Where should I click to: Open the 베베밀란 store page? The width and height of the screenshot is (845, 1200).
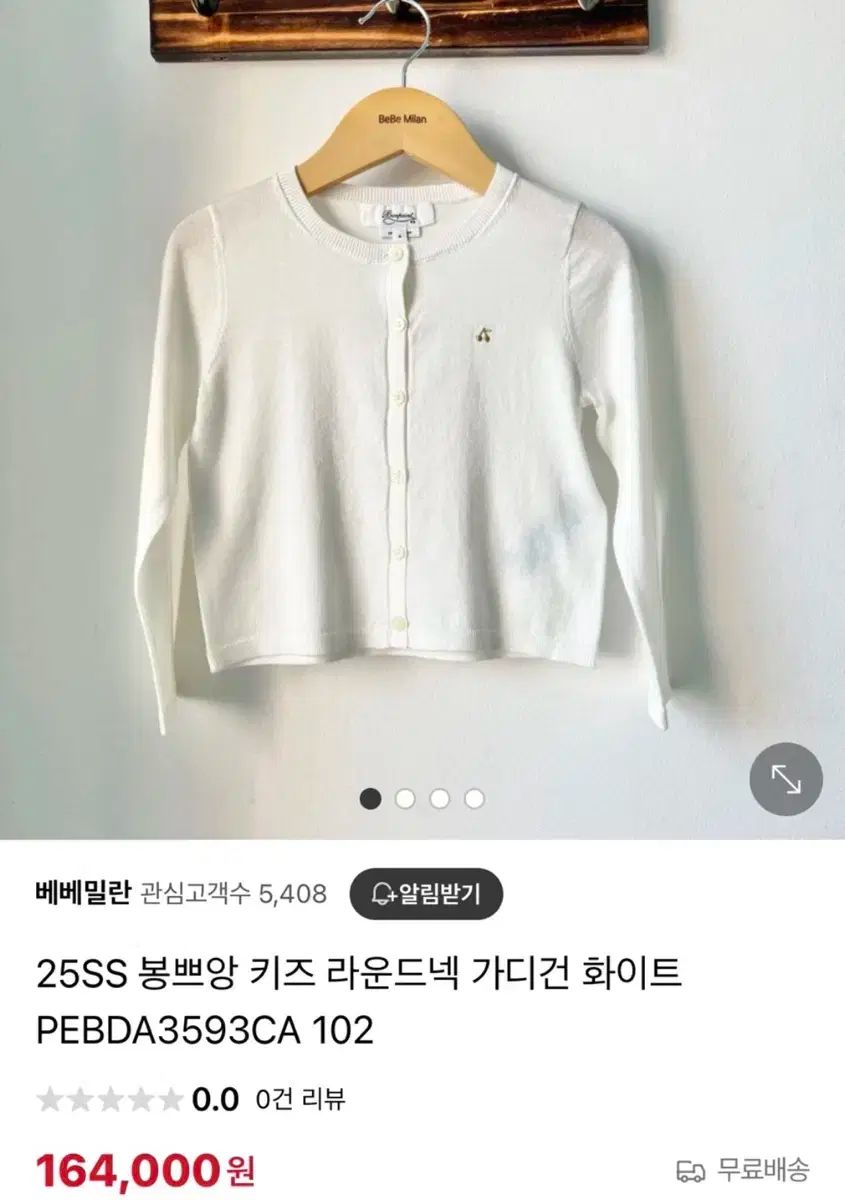coord(83,893)
